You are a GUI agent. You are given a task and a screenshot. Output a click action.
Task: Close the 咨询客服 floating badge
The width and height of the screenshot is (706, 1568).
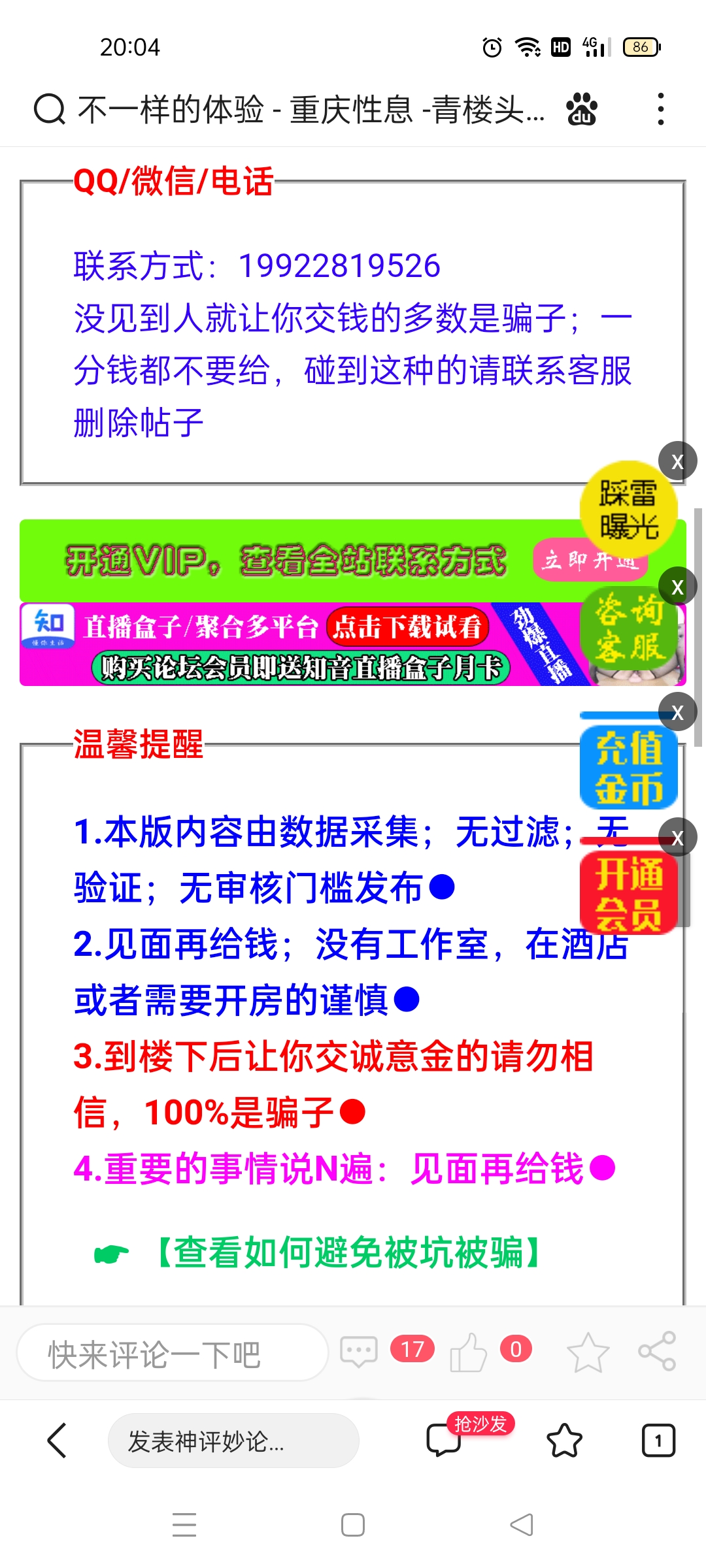(677, 587)
